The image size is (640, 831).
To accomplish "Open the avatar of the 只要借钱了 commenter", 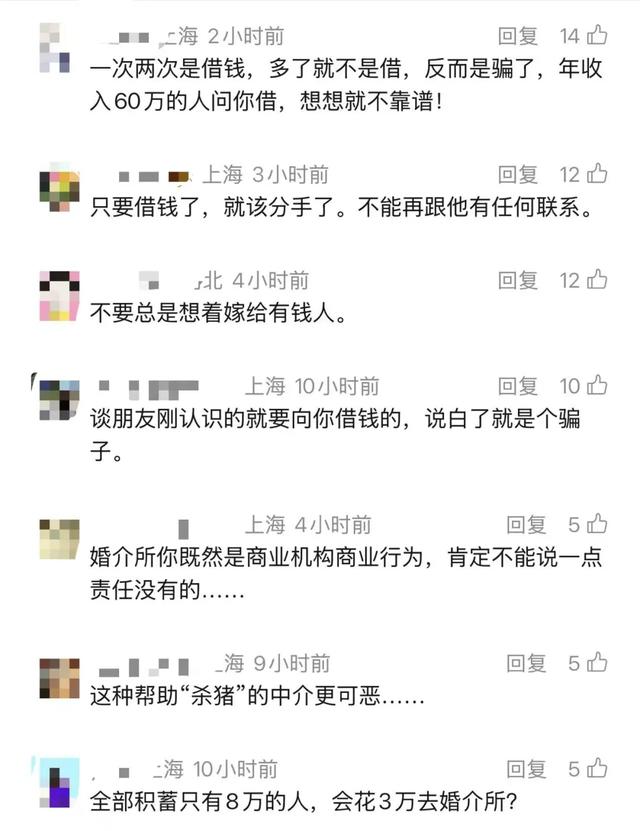I will click(59, 187).
